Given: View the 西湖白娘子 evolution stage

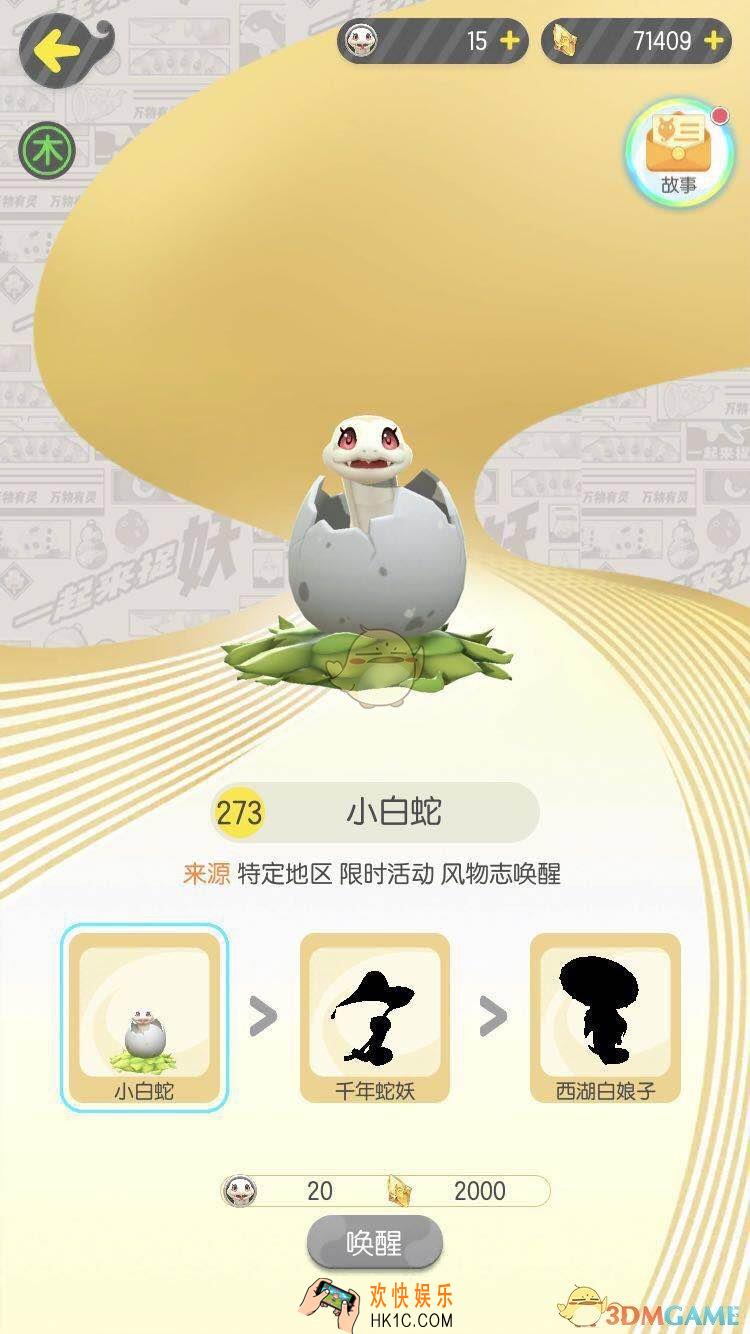Looking at the screenshot, I should [605, 1017].
